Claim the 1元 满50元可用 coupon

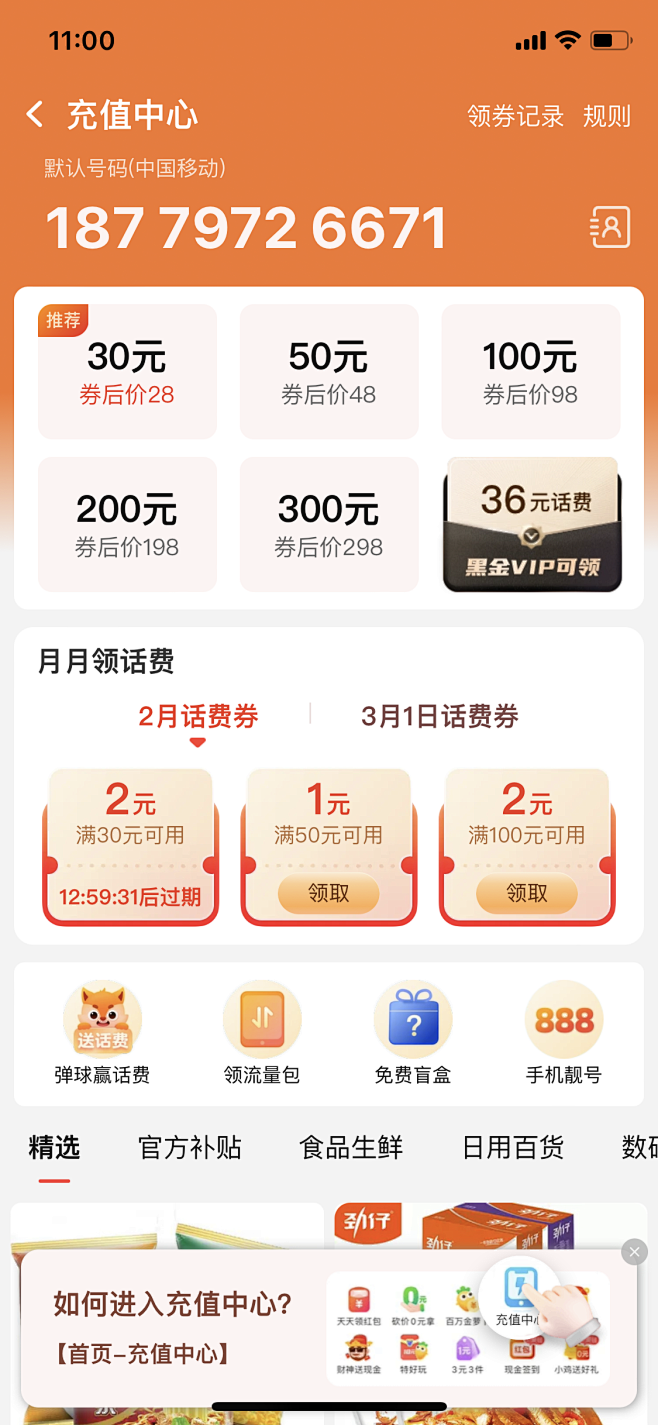328,893
